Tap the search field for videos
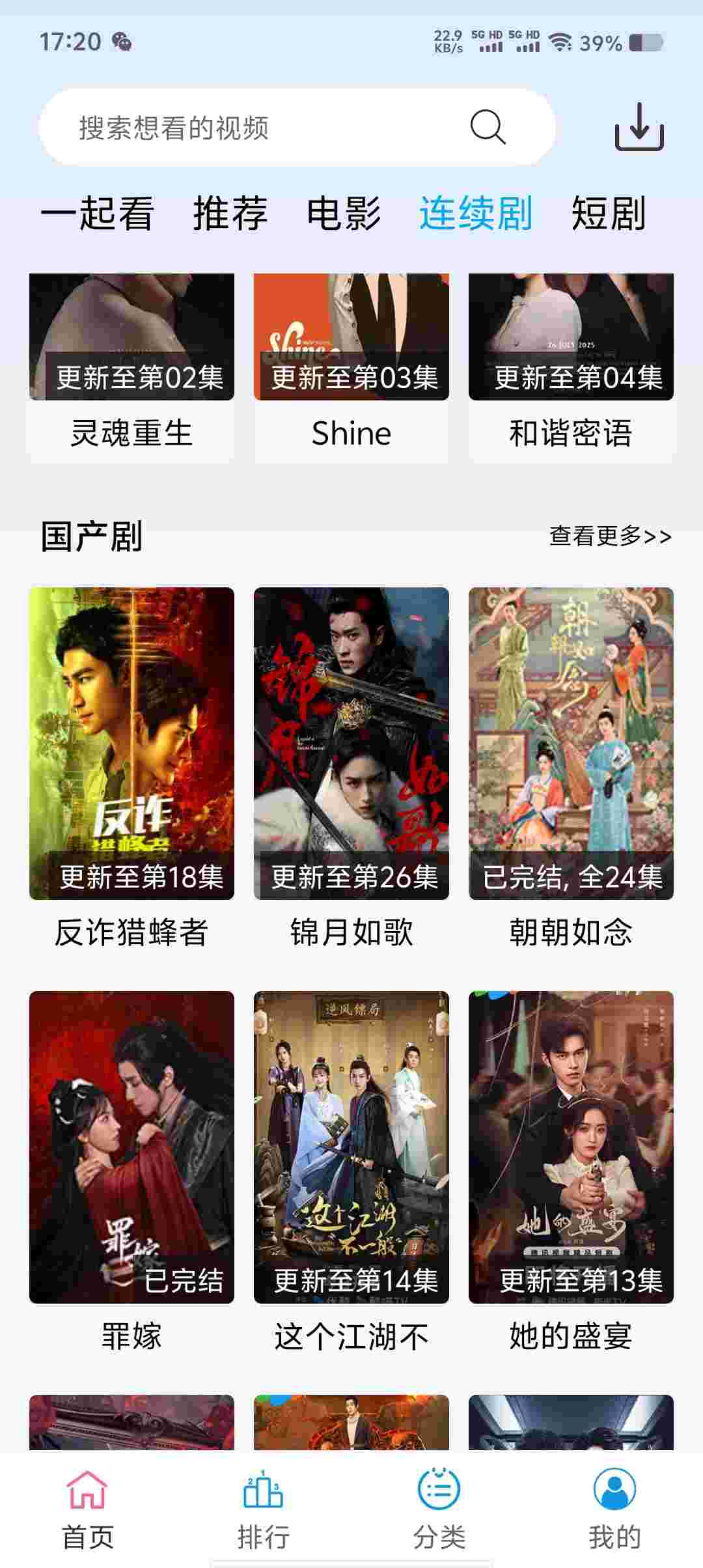 pyautogui.click(x=297, y=127)
